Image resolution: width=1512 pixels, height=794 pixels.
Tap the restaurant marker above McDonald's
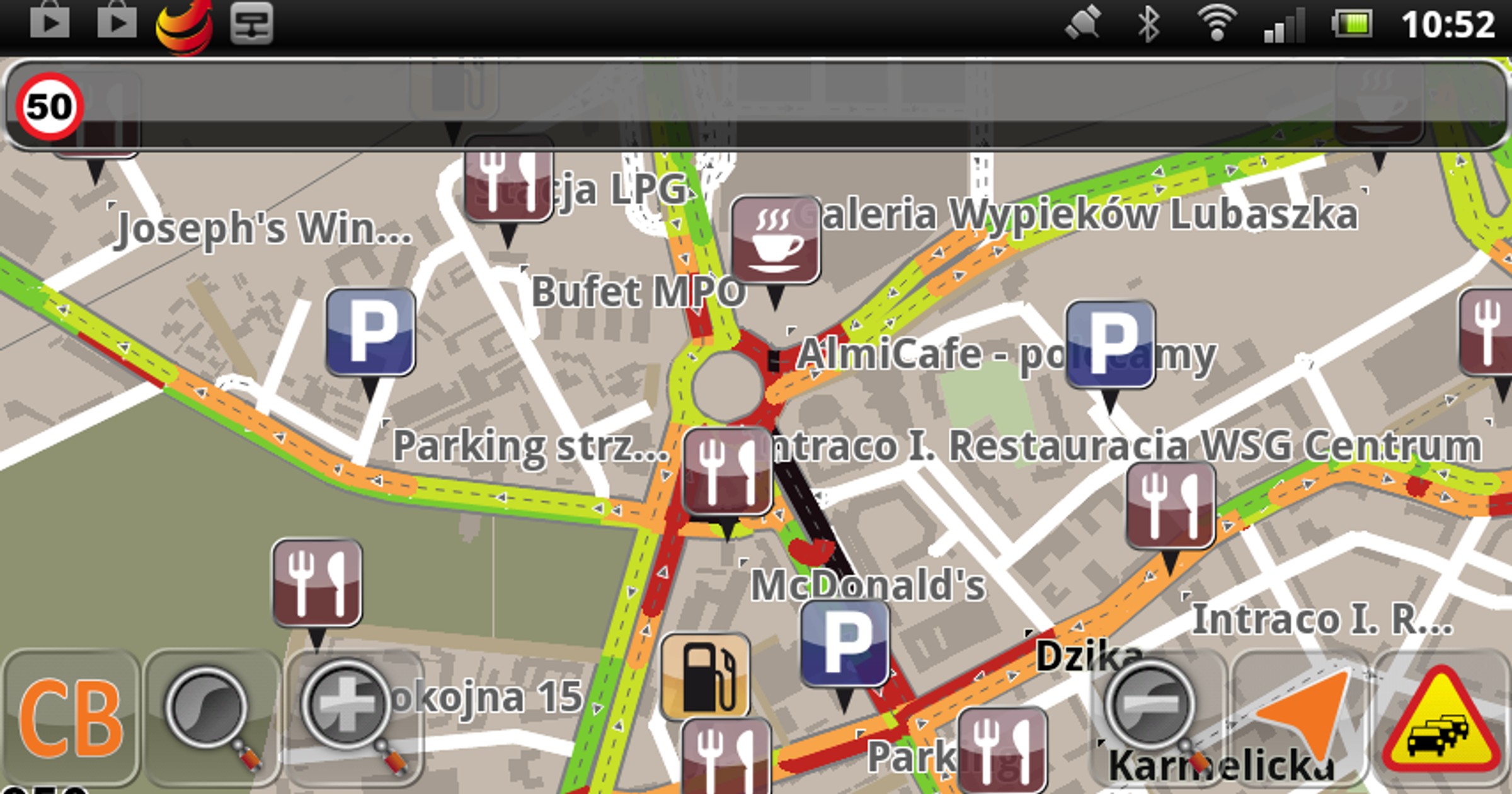tap(728, 473)
